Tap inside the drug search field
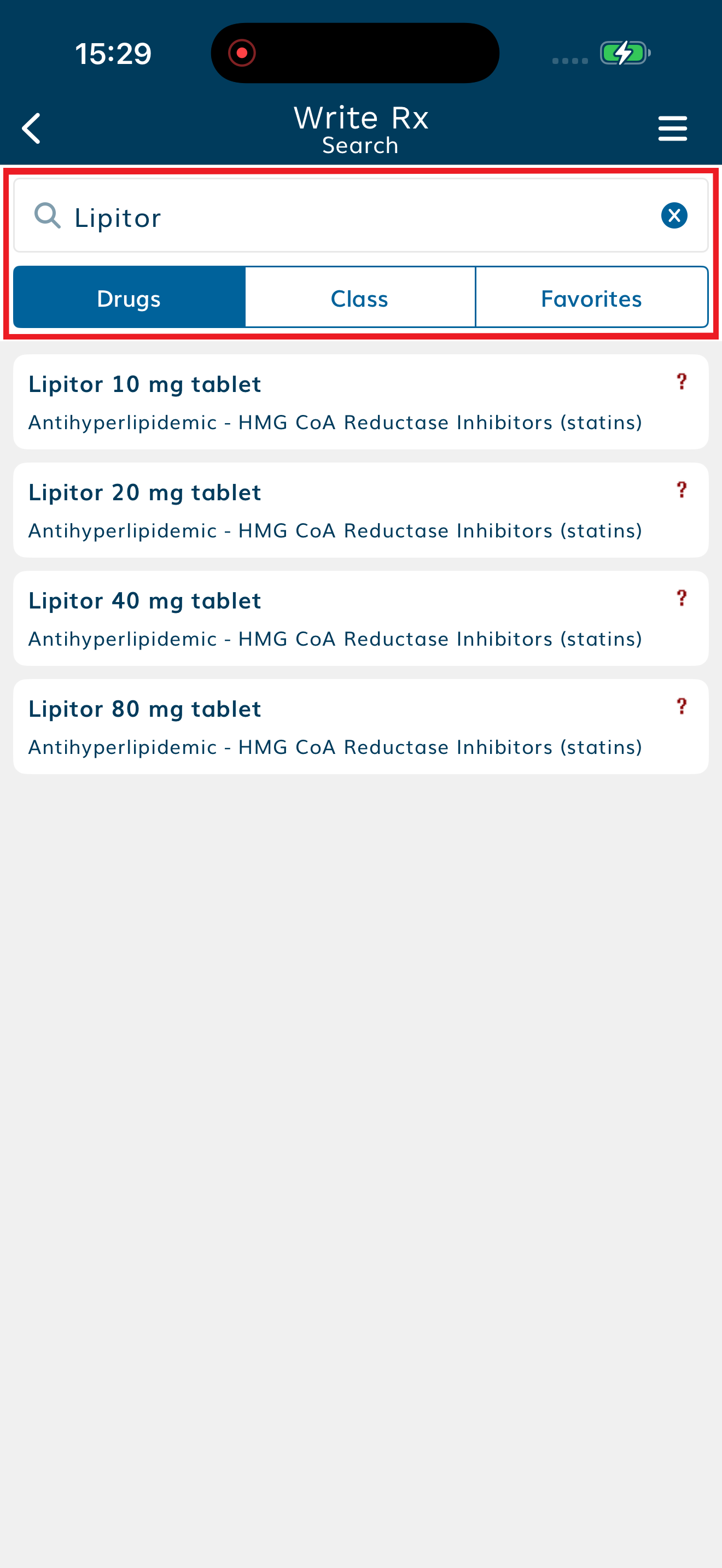Viewport: 722px width, 1568px height. pyautogui.click(x=304, y=216)
